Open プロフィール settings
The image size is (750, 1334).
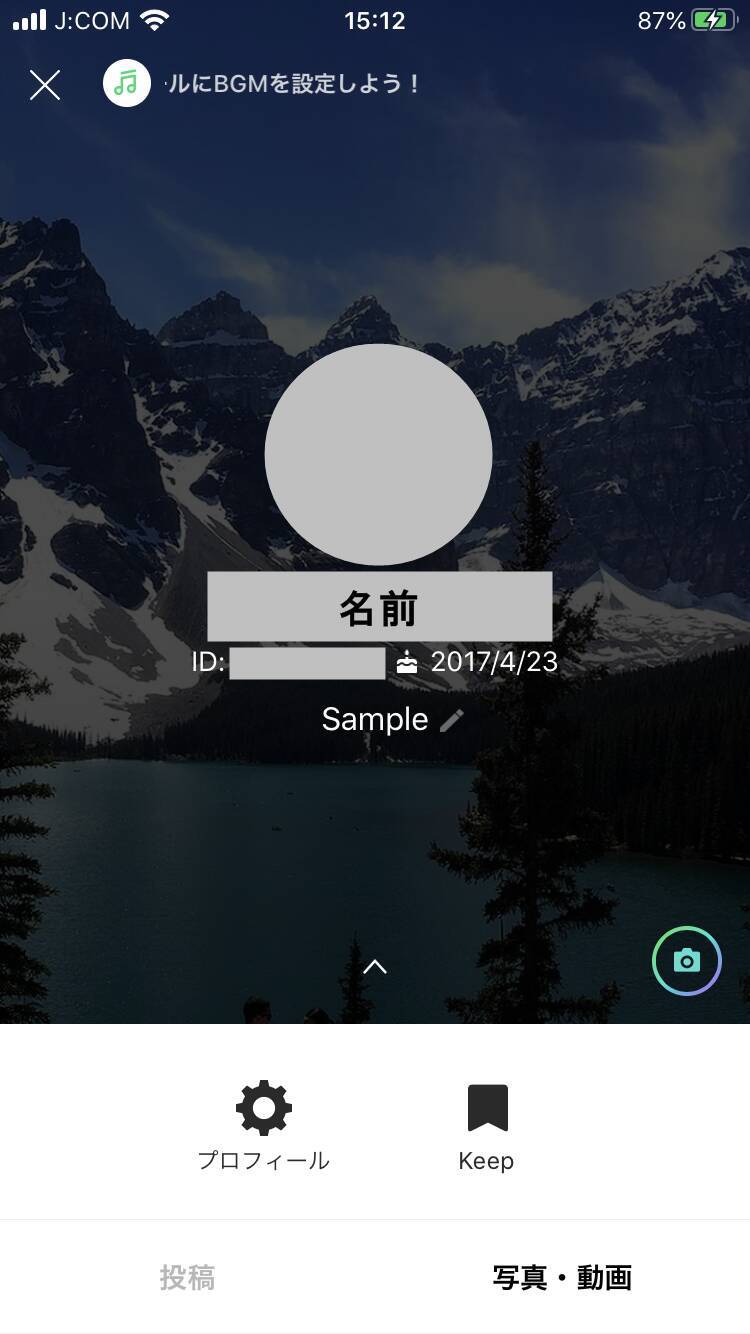point(263,1126)
